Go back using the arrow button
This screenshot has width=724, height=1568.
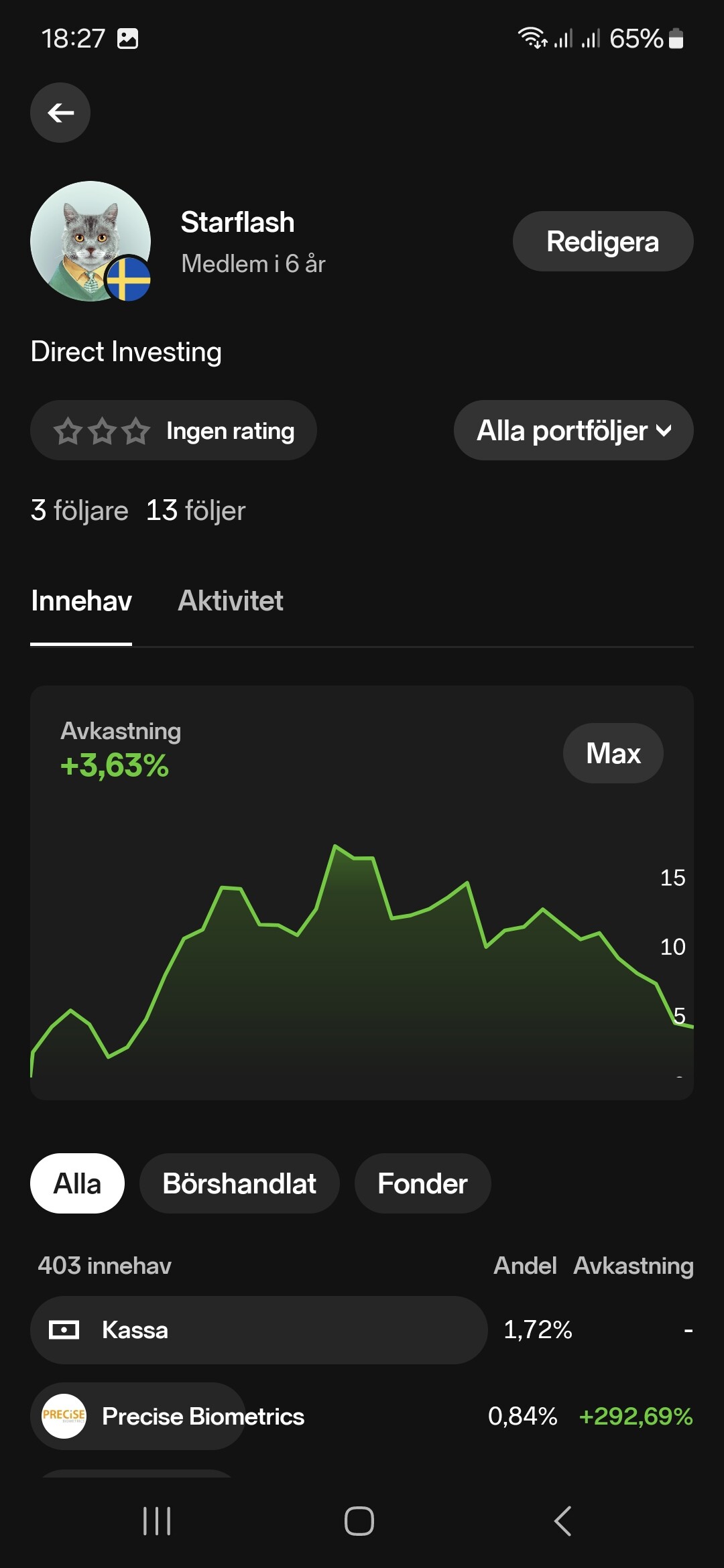(x=60, y=113)
